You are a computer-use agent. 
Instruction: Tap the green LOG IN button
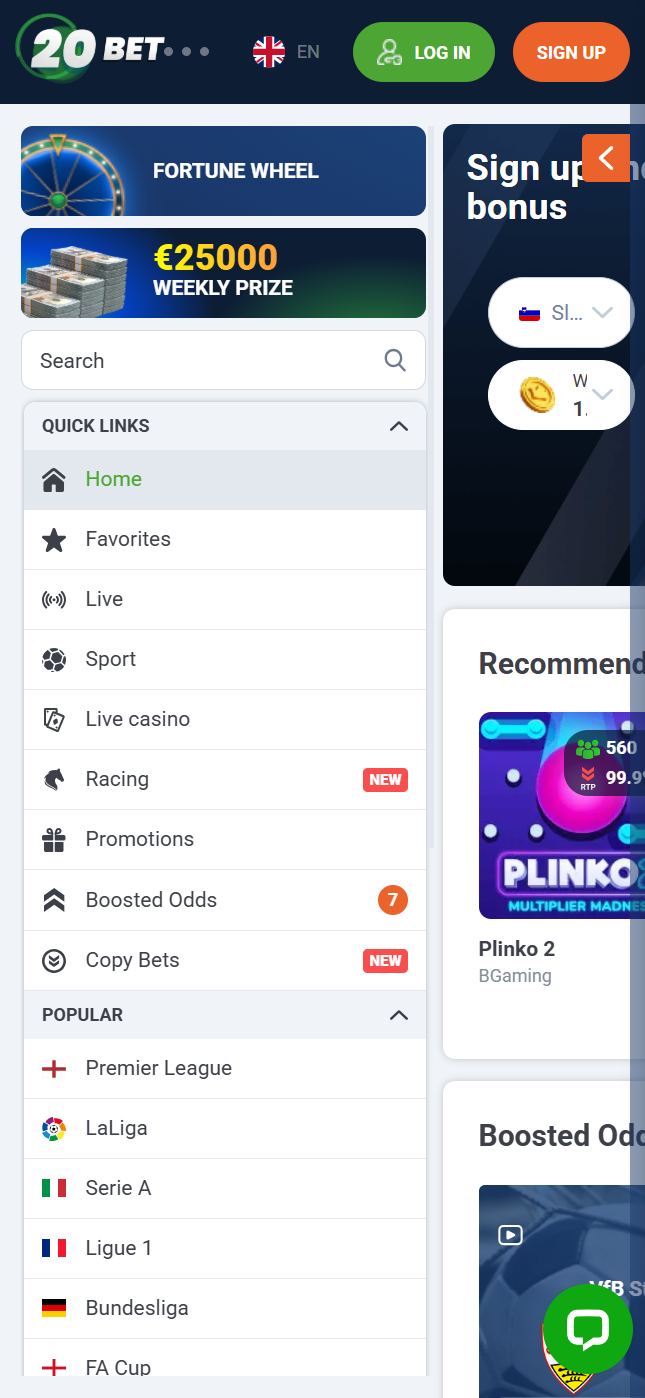click(423, 52)
